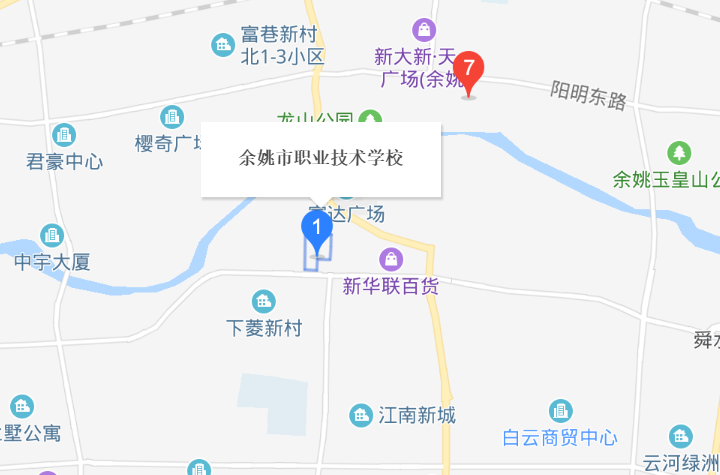This screenshot has width=720, height=475.
Task: Select the red marker numbered 7
Action: pos(468,71)
